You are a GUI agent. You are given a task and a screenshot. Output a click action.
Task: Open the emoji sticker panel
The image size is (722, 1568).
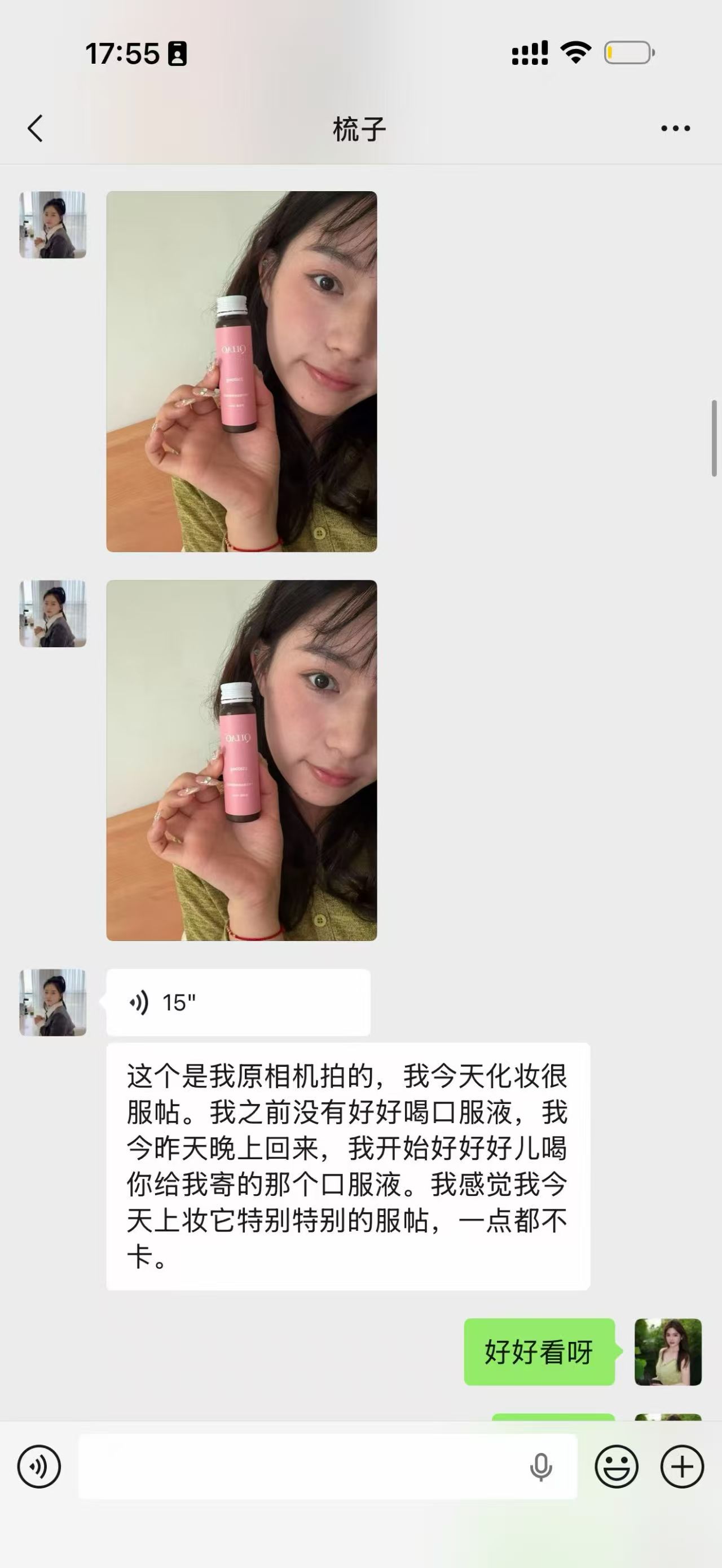(616, 1467)
